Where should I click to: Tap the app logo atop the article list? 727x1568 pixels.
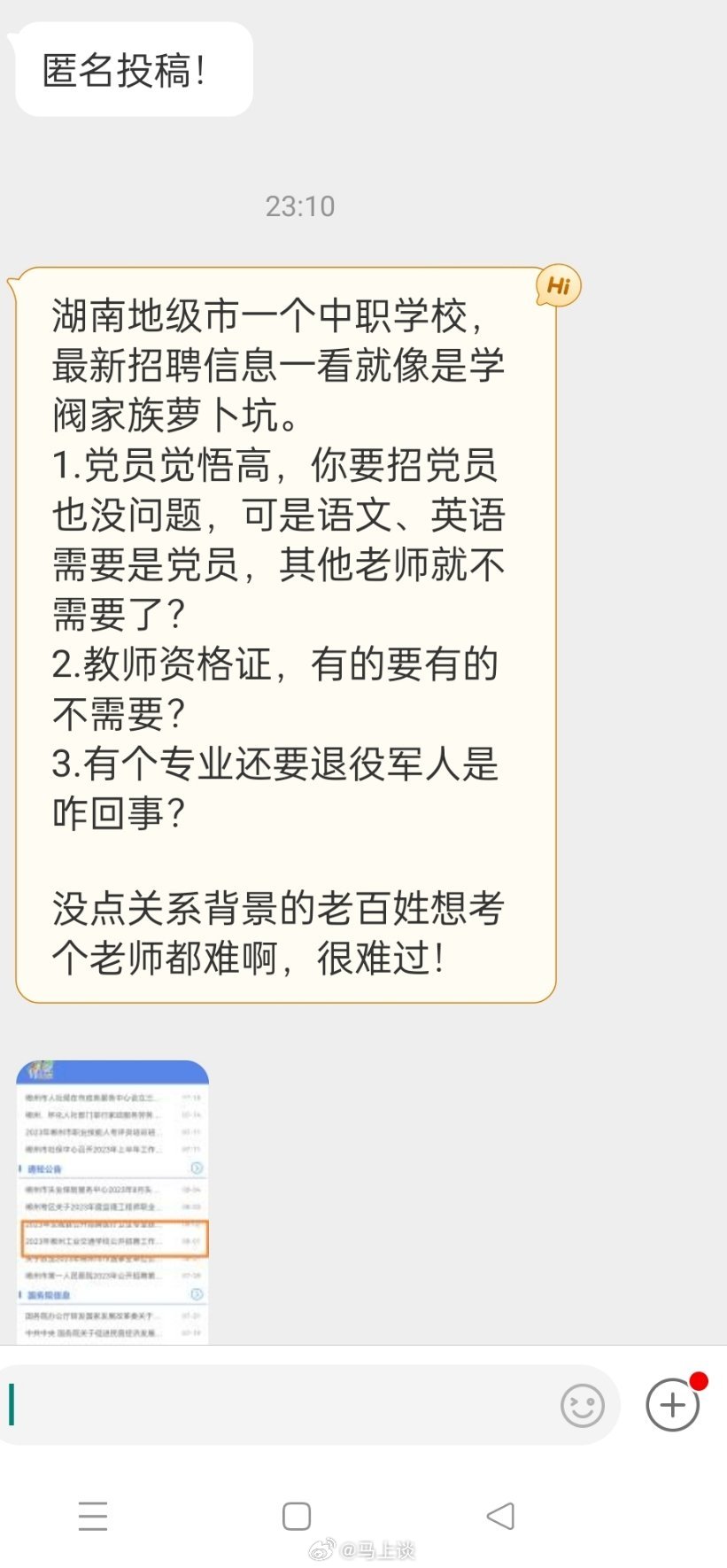pyautogui.click(x=41, y=1072)
